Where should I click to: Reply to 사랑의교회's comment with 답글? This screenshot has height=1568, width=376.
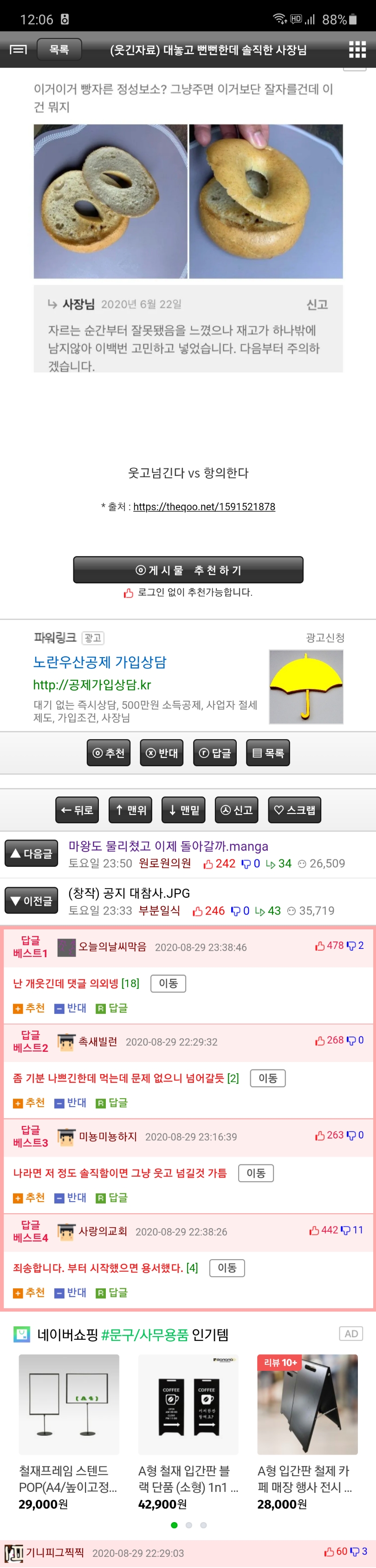pos(112,1292)
